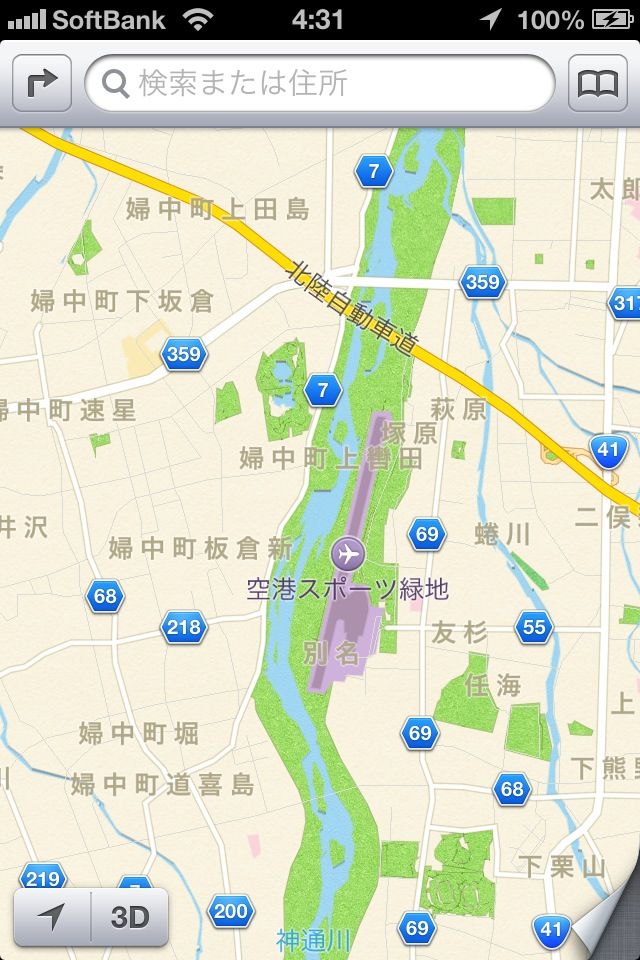The image size is (640, 960).
Task: Open the bookmarks book icon
Action: 598,83
